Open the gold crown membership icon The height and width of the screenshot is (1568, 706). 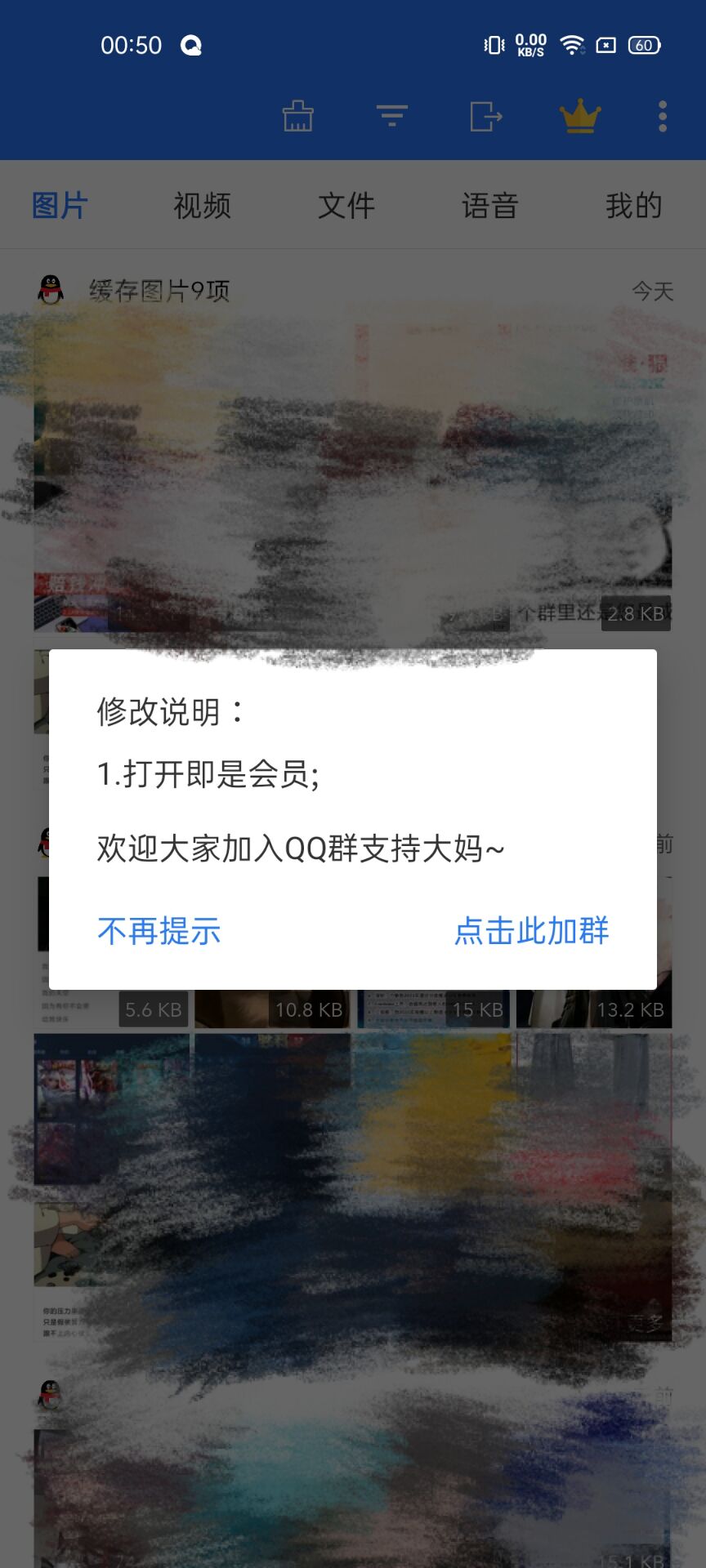pyautogui.click(x=580, y=117)
